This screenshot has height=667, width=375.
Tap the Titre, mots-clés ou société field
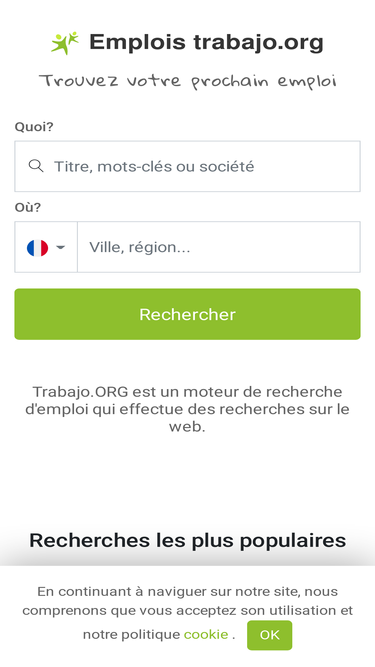pyautogui.click(x=188, y=166)
